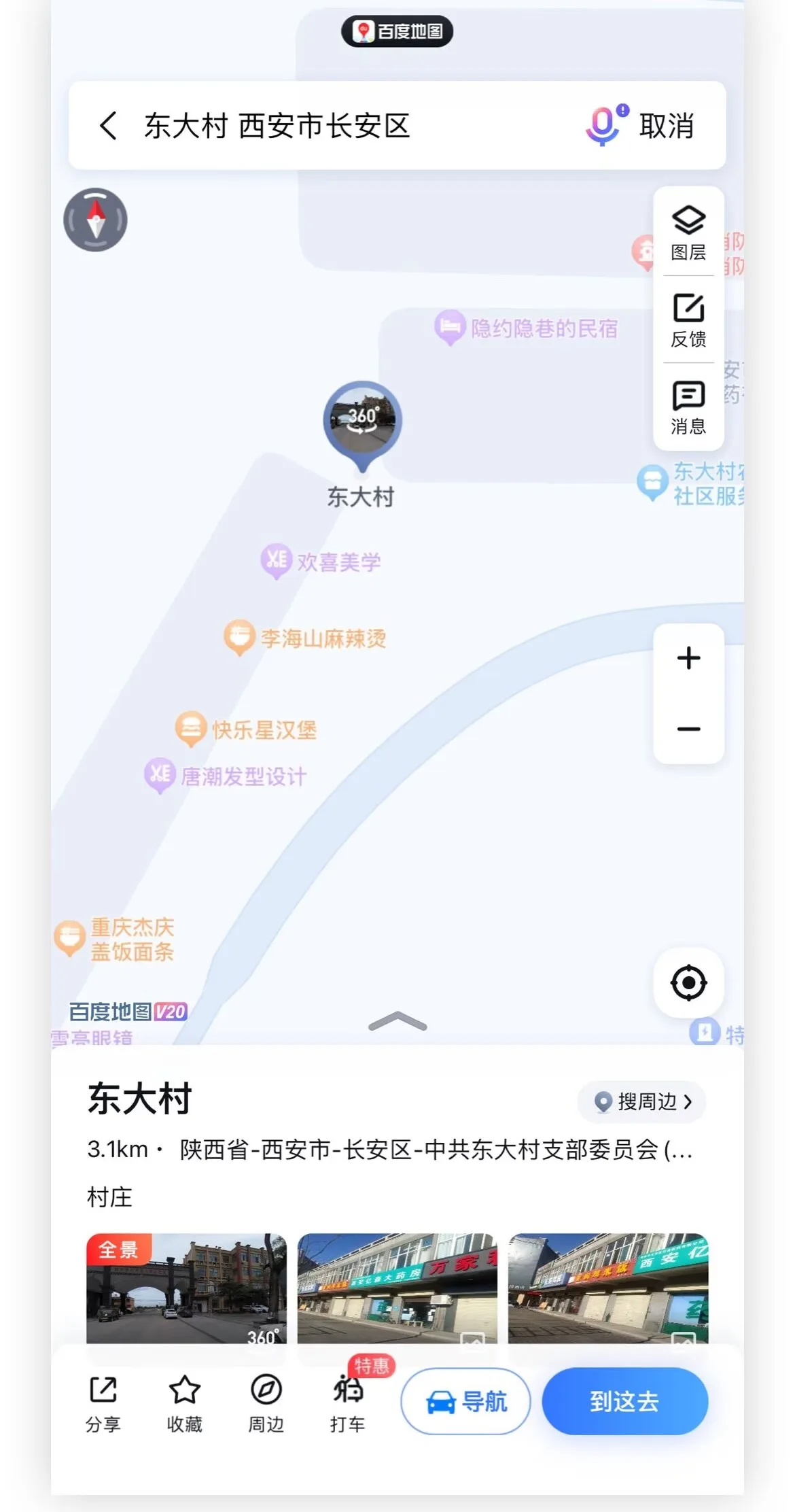
Task: Zoom out with the minus button
Action: click(688, 729)
